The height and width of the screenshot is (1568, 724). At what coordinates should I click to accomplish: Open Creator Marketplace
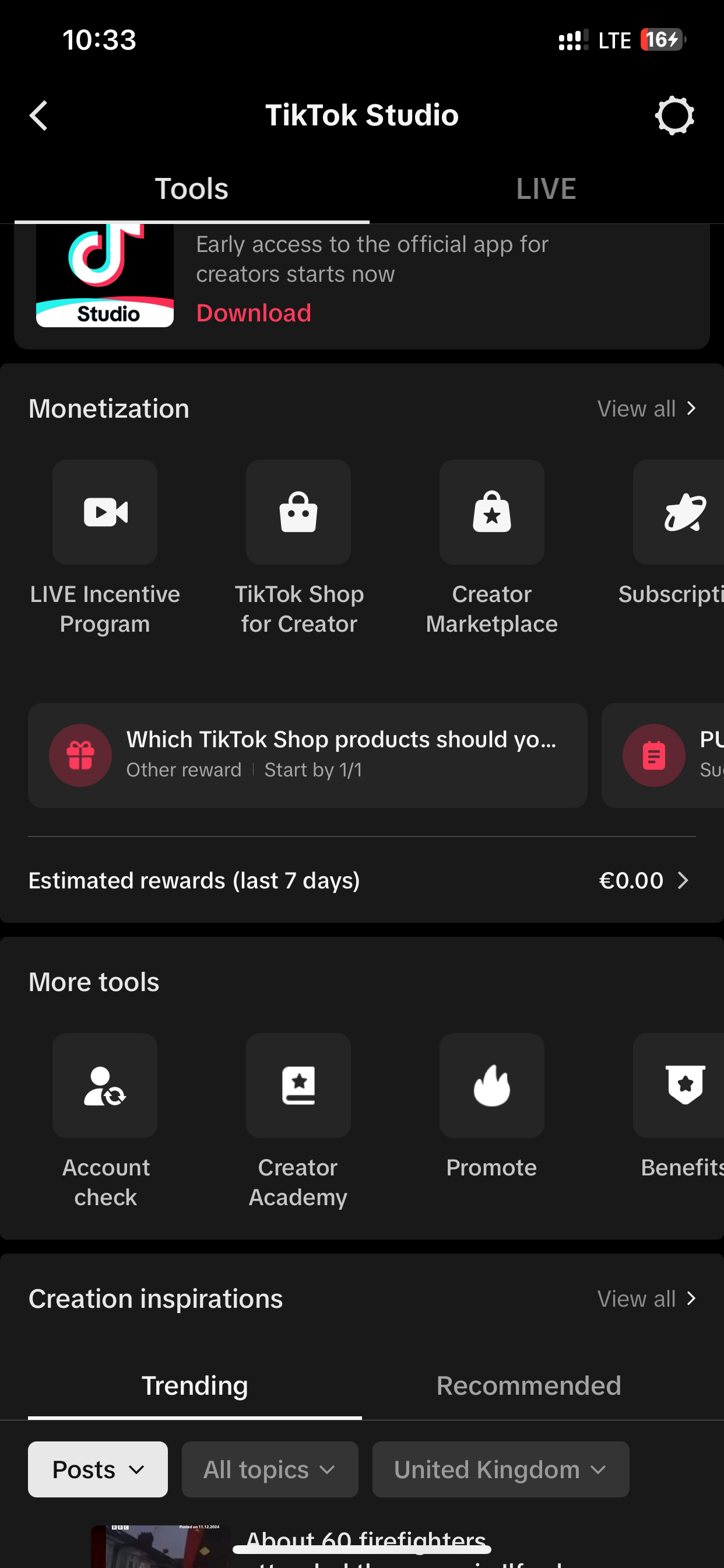click(491, 513)
